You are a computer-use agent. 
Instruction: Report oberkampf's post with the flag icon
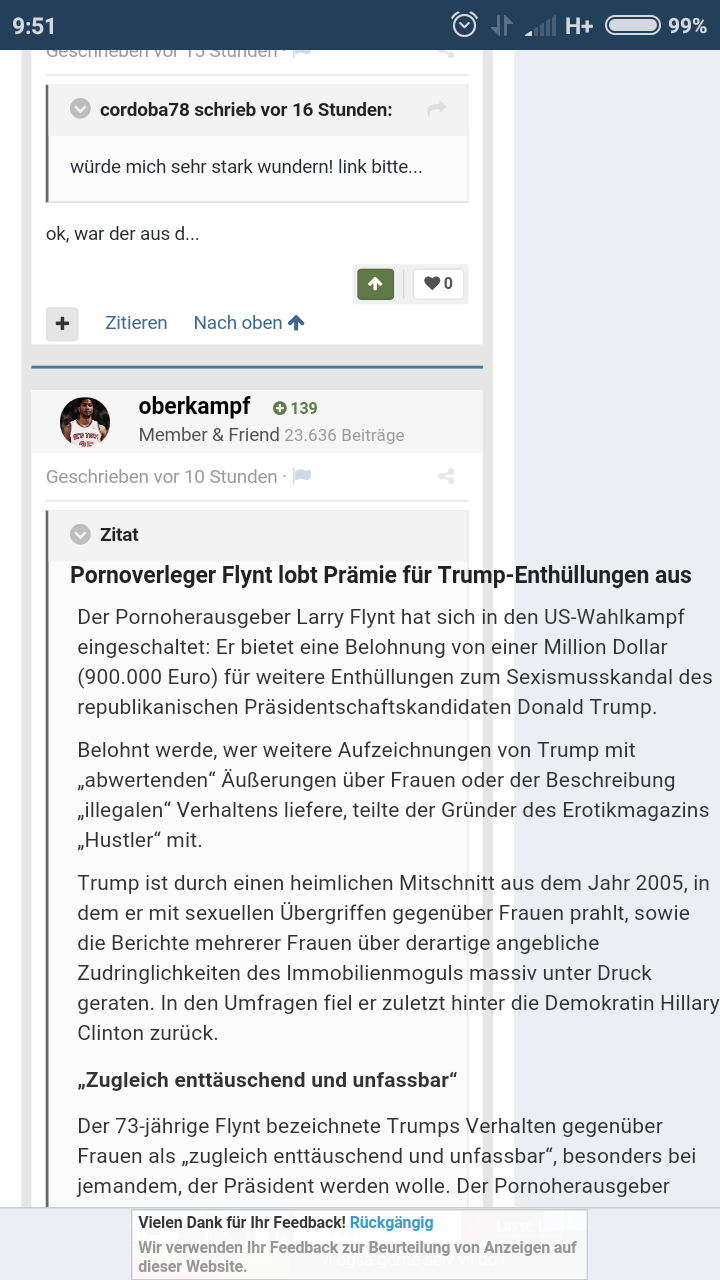point(302,476)
